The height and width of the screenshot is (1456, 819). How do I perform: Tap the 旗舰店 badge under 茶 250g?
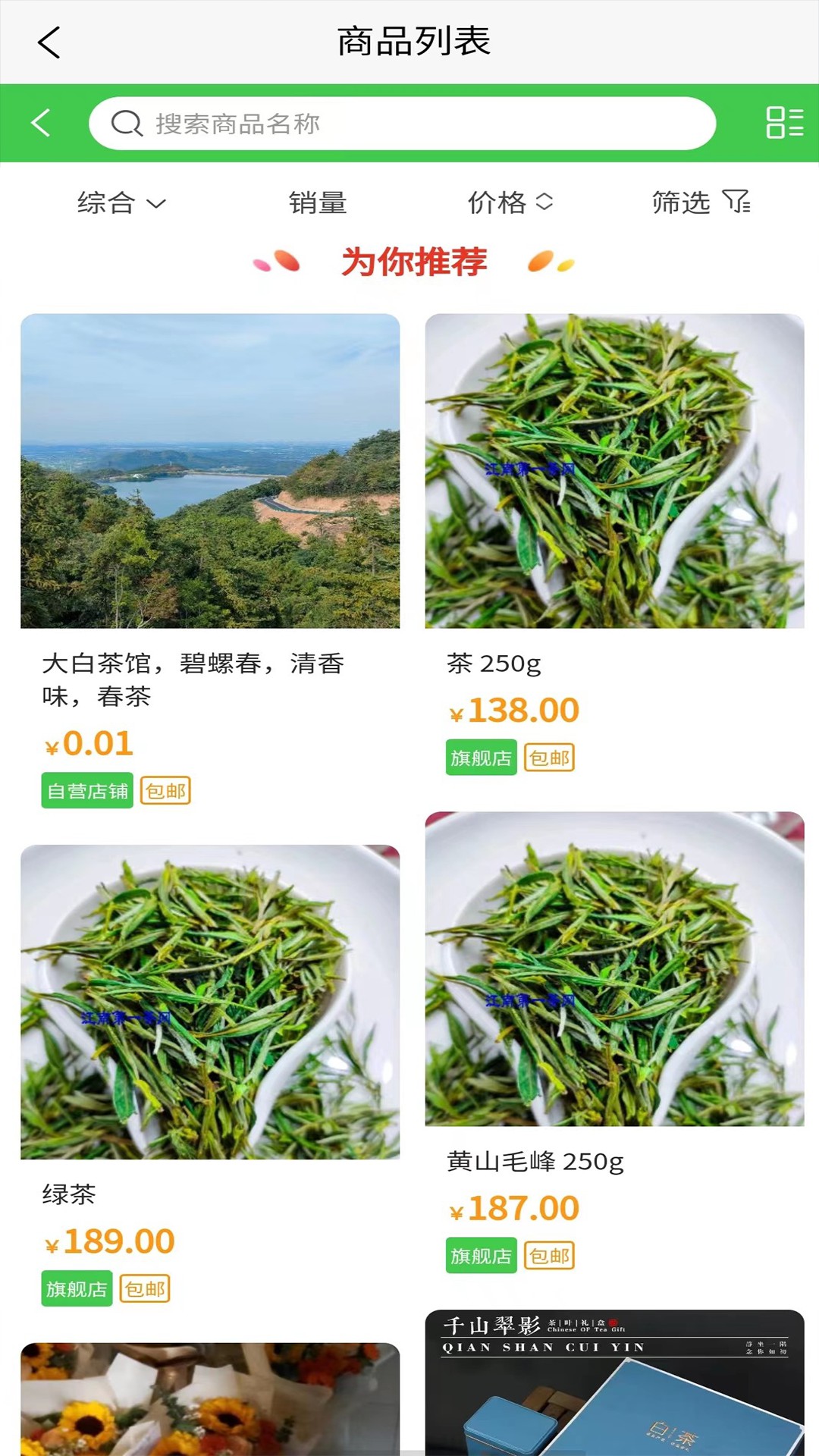(481, 758)
